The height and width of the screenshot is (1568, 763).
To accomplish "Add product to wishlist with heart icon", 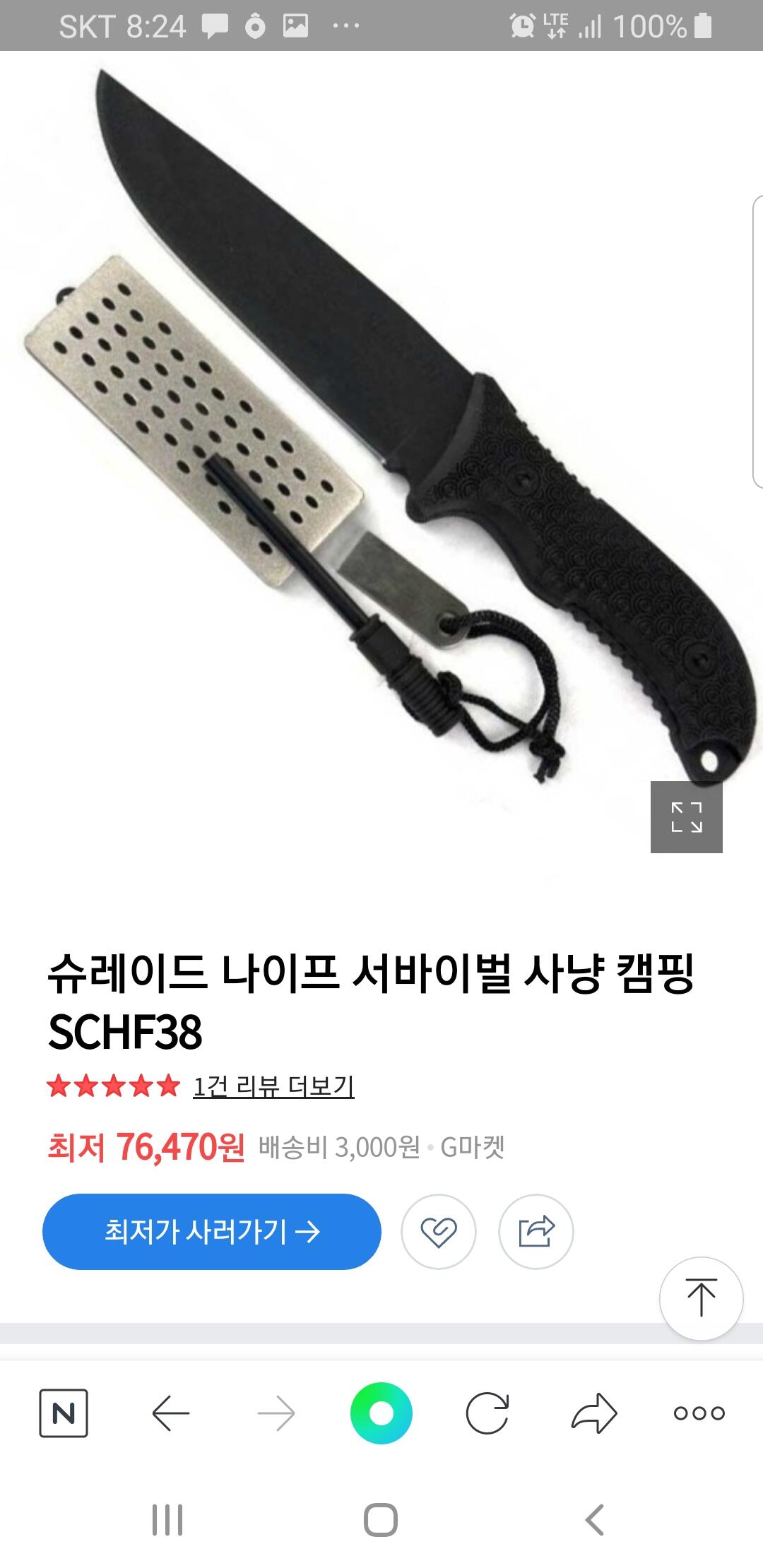I will point(439,1232).
